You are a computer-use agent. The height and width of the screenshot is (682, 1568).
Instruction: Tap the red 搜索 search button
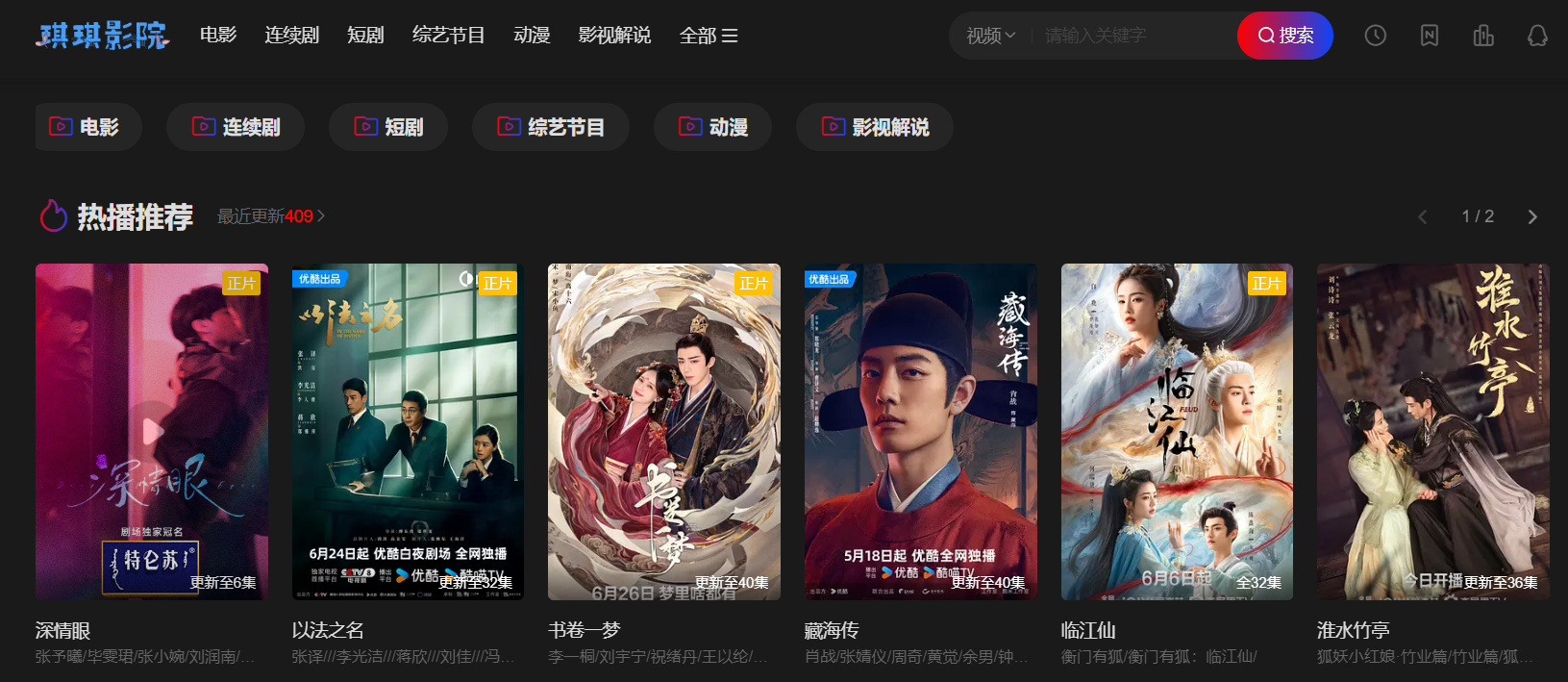tap(1284, 36)
